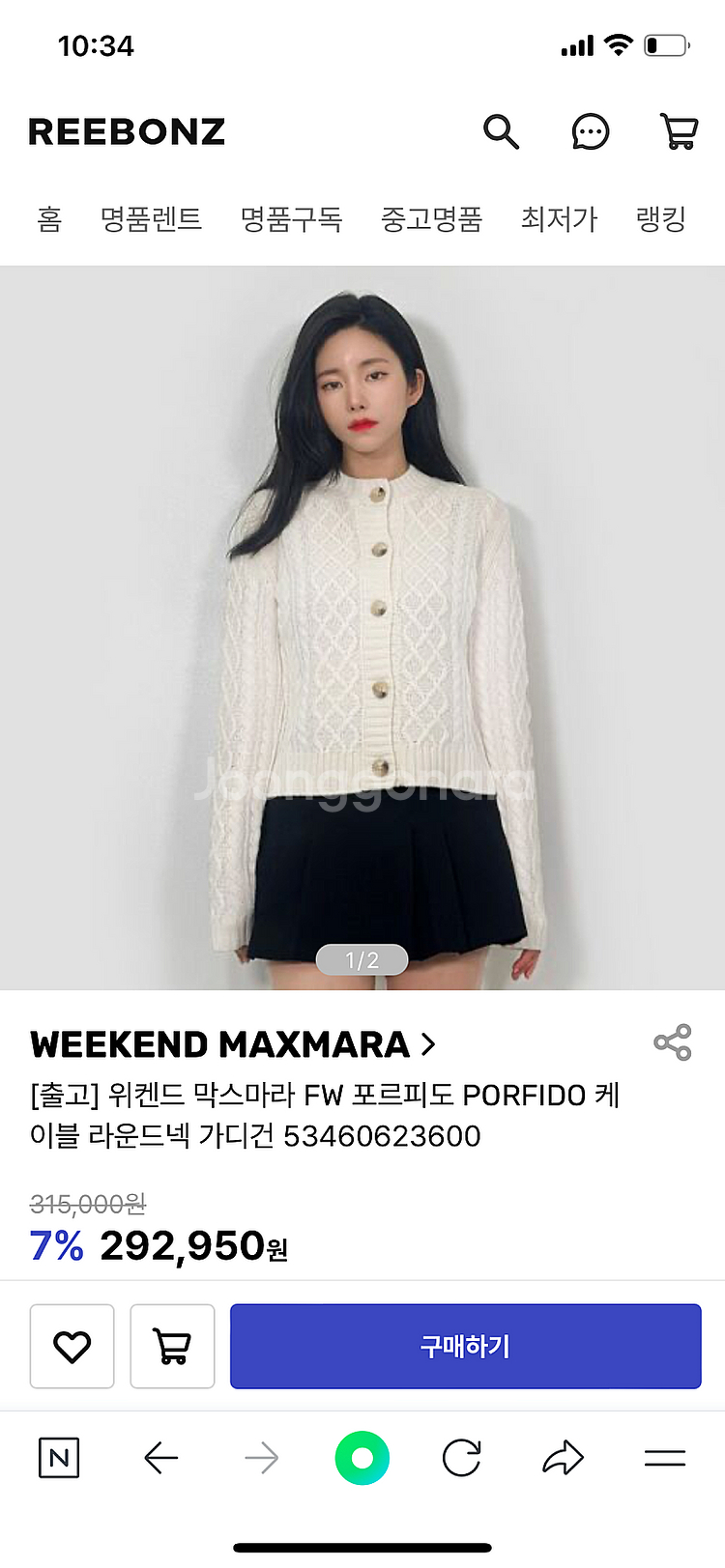725x1568 pixels.
Task: Tap the 구매하기 purchase button
Action: click(x=466, y=1346)
